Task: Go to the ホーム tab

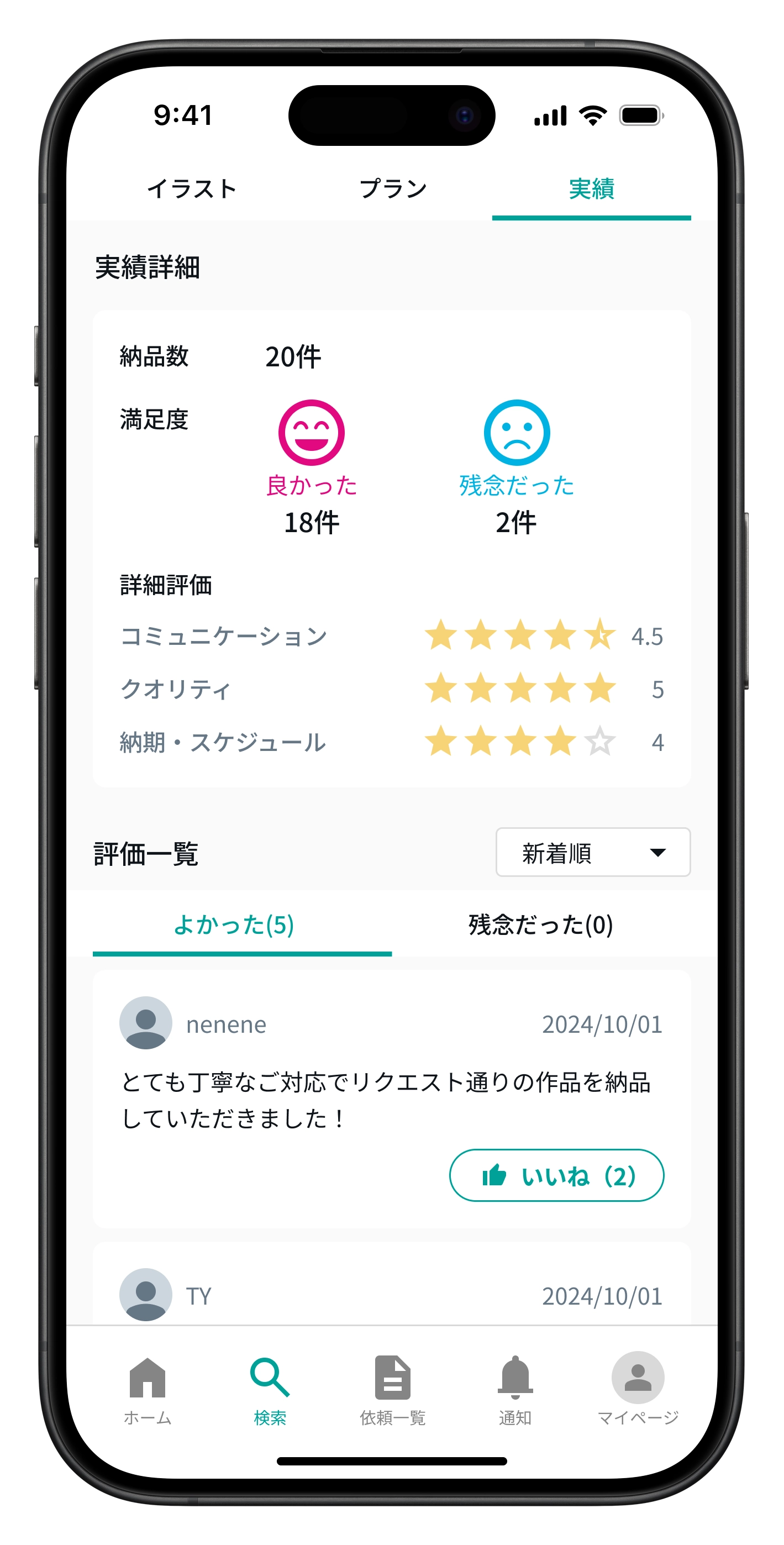Action: 148,1389
